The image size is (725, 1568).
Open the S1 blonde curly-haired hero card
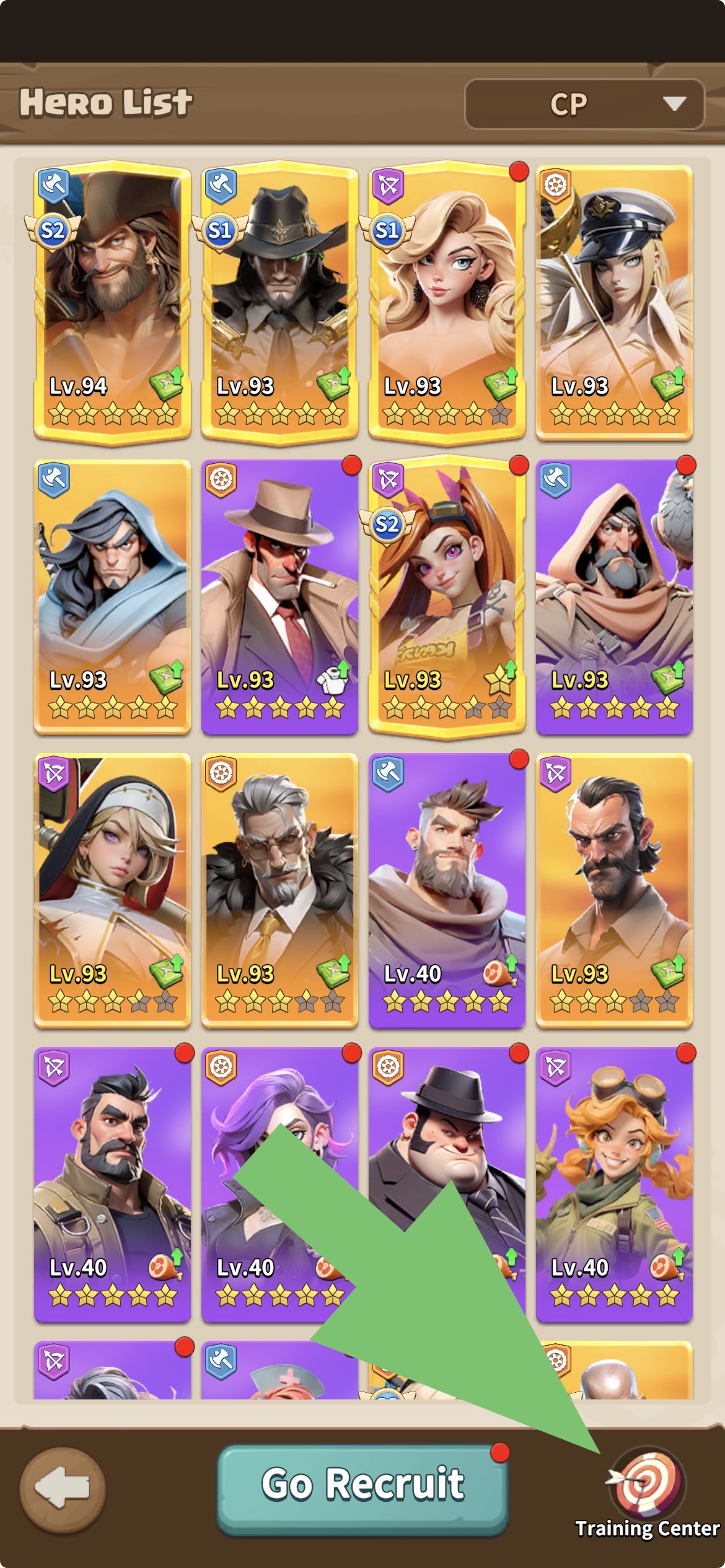point(447,302)
